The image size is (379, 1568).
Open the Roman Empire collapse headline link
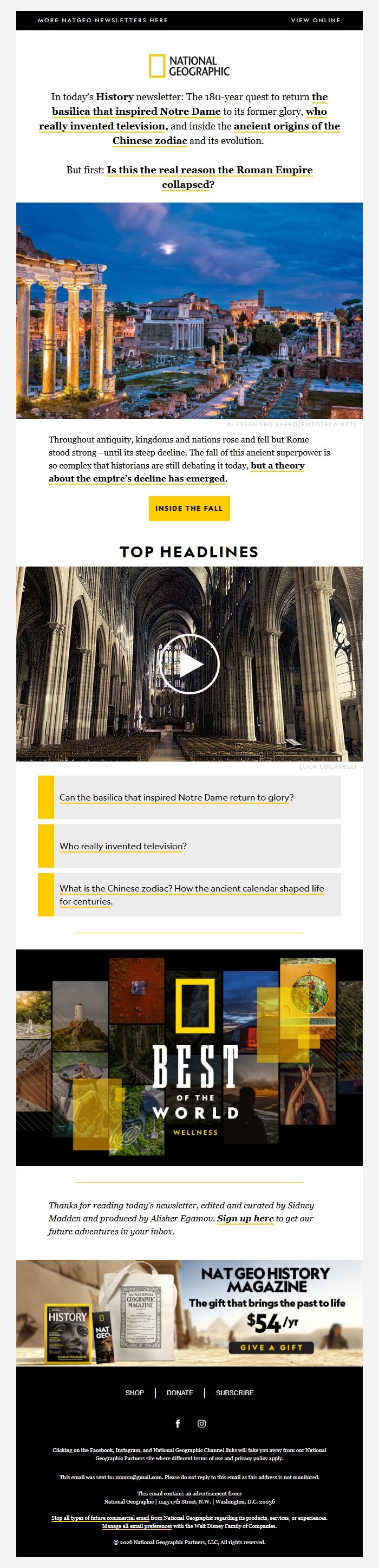(210, 171)
